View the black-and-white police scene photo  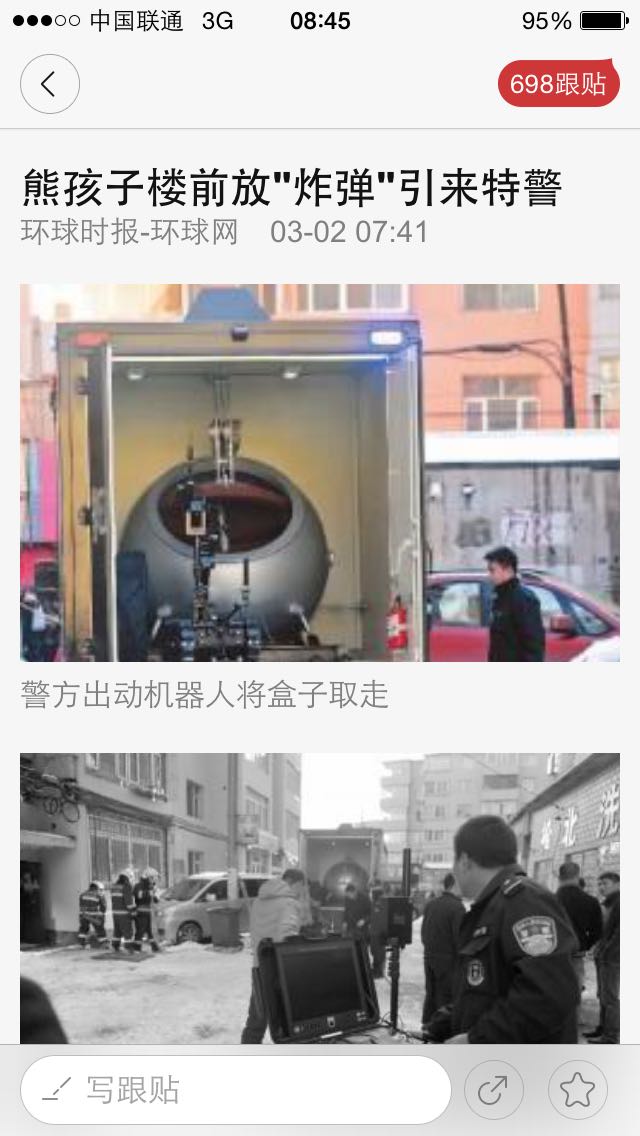tap(320, 898)
